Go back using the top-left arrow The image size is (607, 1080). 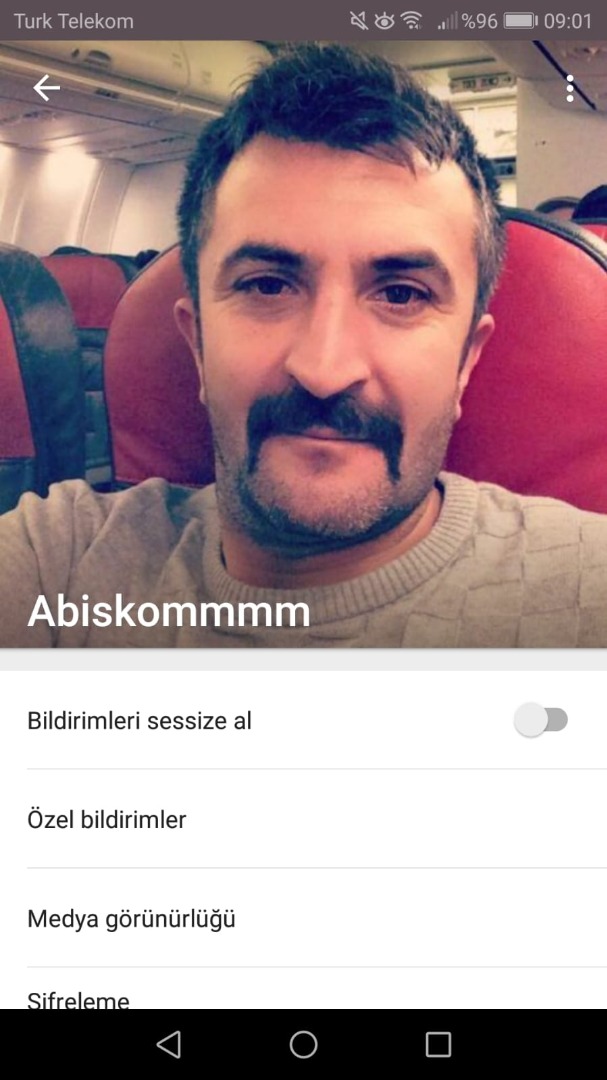click(46, 89)
